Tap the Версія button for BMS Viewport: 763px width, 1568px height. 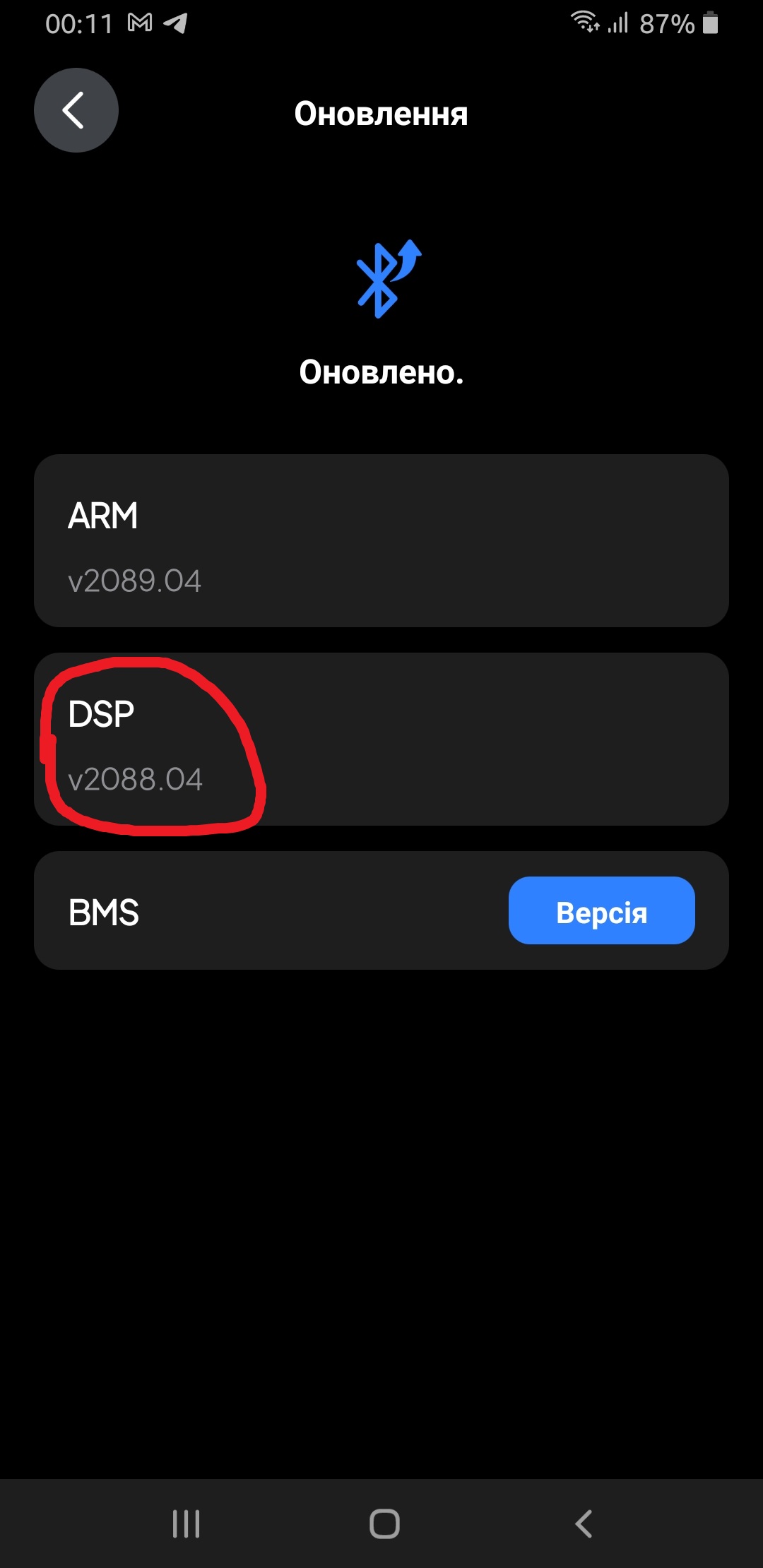(x=601, y=910)
